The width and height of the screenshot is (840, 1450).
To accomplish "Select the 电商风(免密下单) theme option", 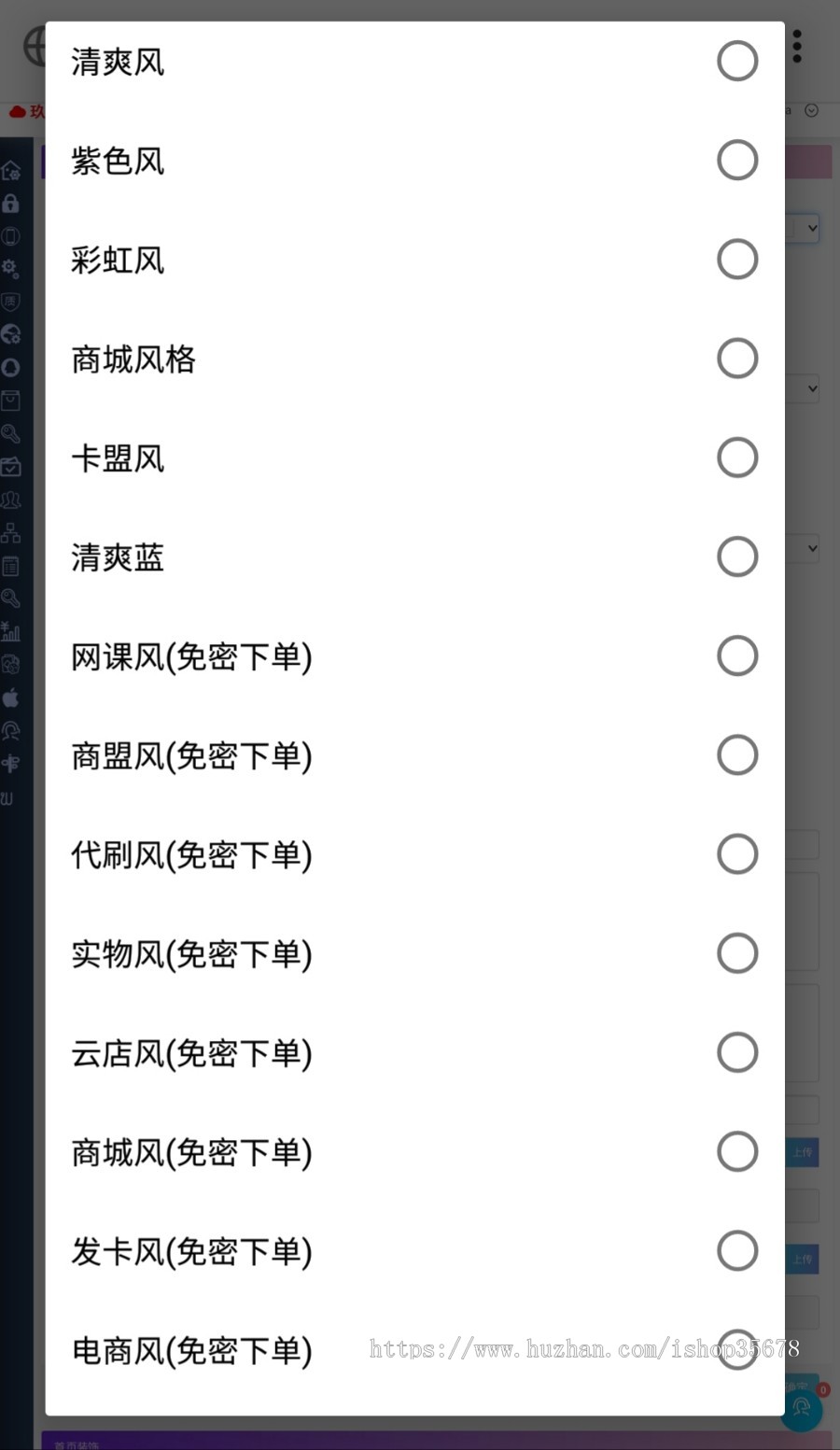I will (737, 1349).
